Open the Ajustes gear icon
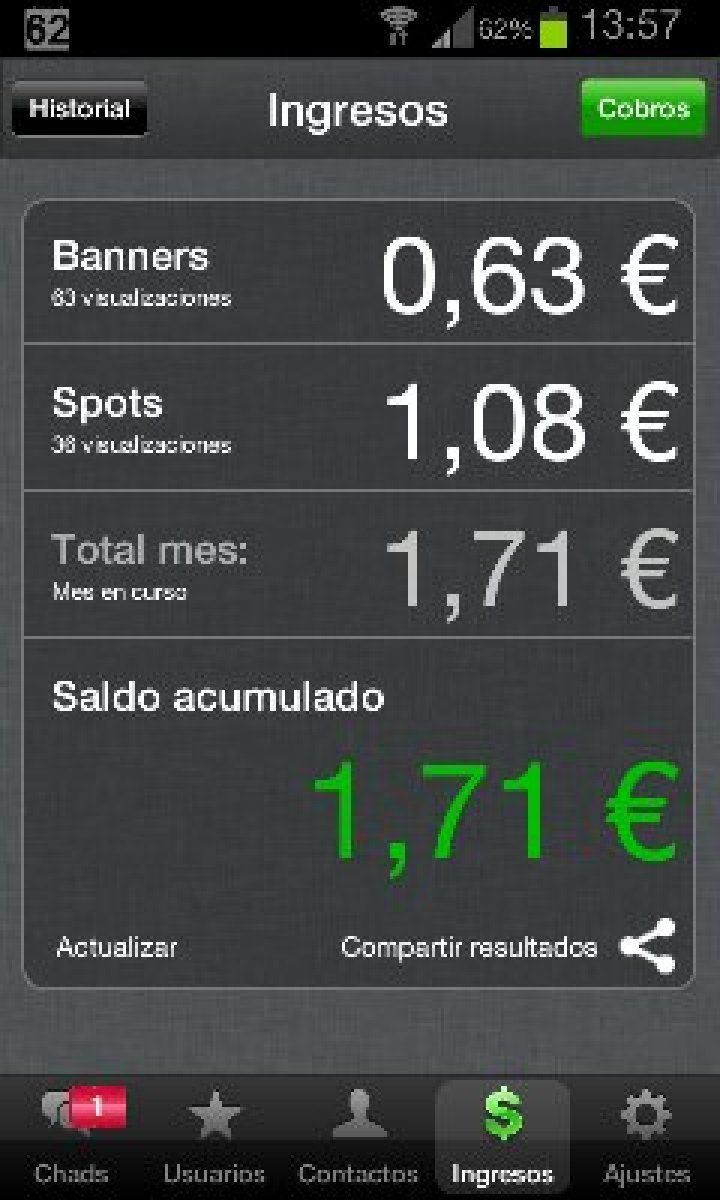This screenshot has width=720, height=1200. click(x=647, y=1113)
